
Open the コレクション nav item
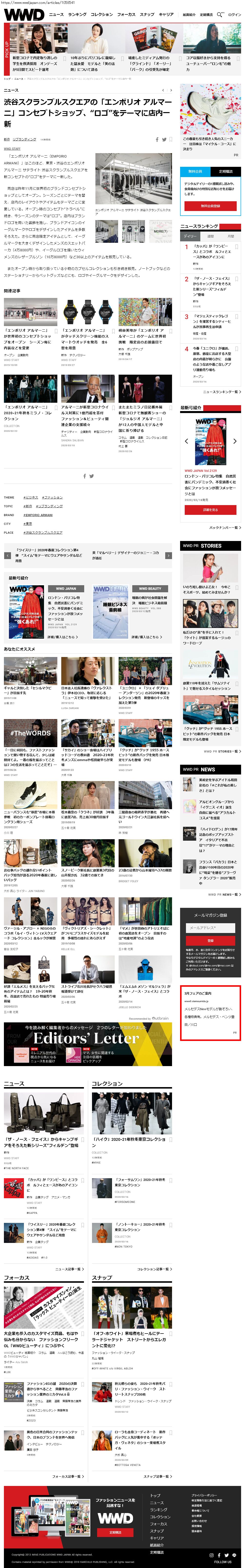coord(102,14)
